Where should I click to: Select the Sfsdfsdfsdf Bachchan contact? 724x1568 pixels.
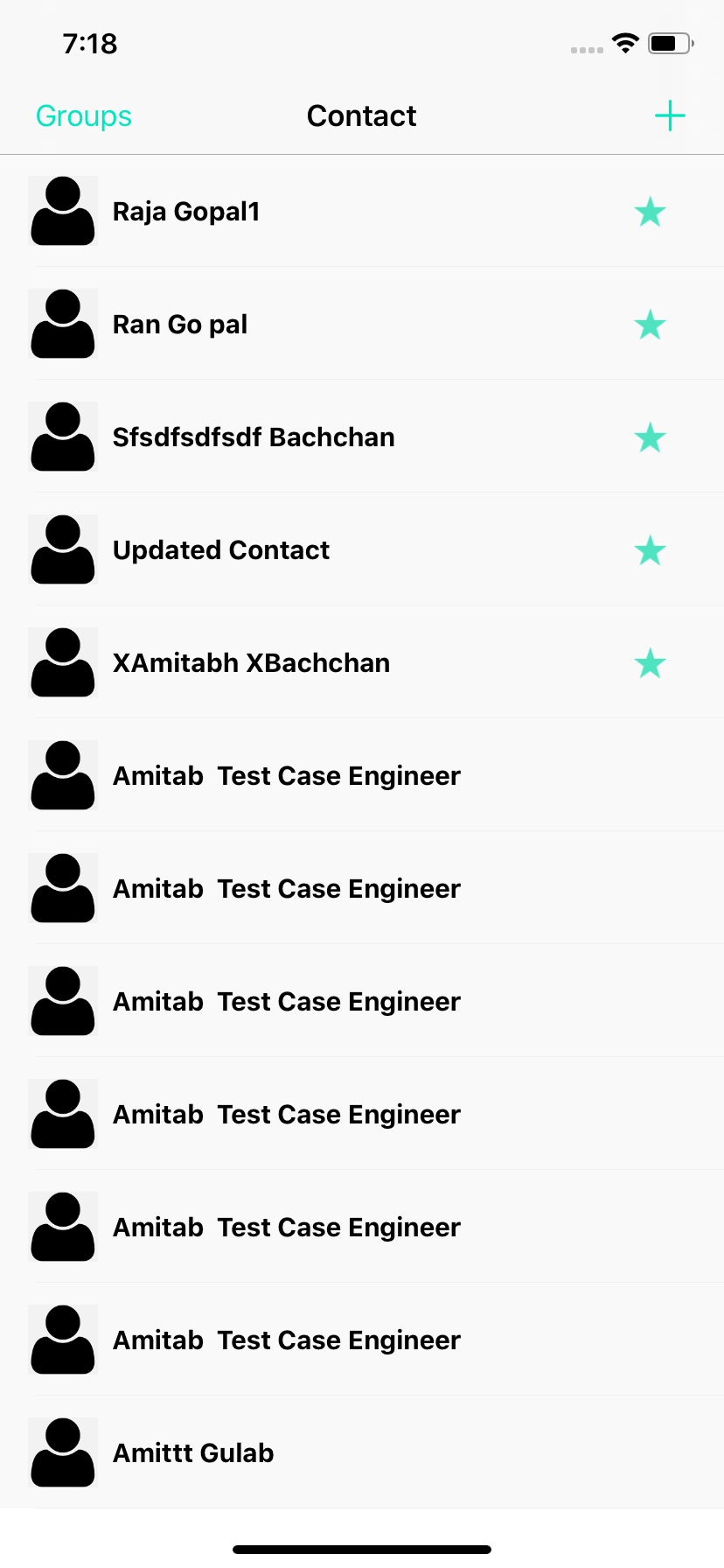pyautogui.click(x=362, y=437)
